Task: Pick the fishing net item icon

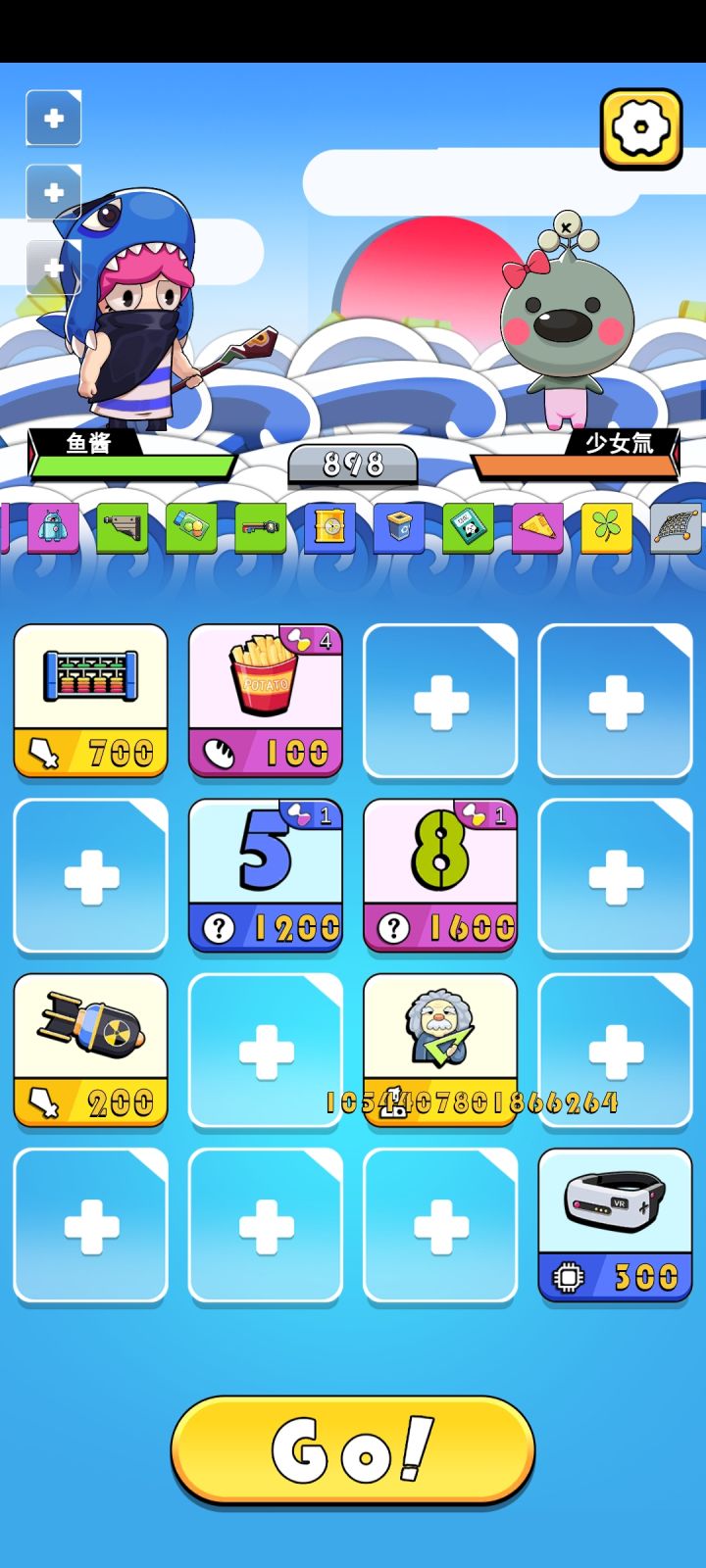Action: pos(675,529)
